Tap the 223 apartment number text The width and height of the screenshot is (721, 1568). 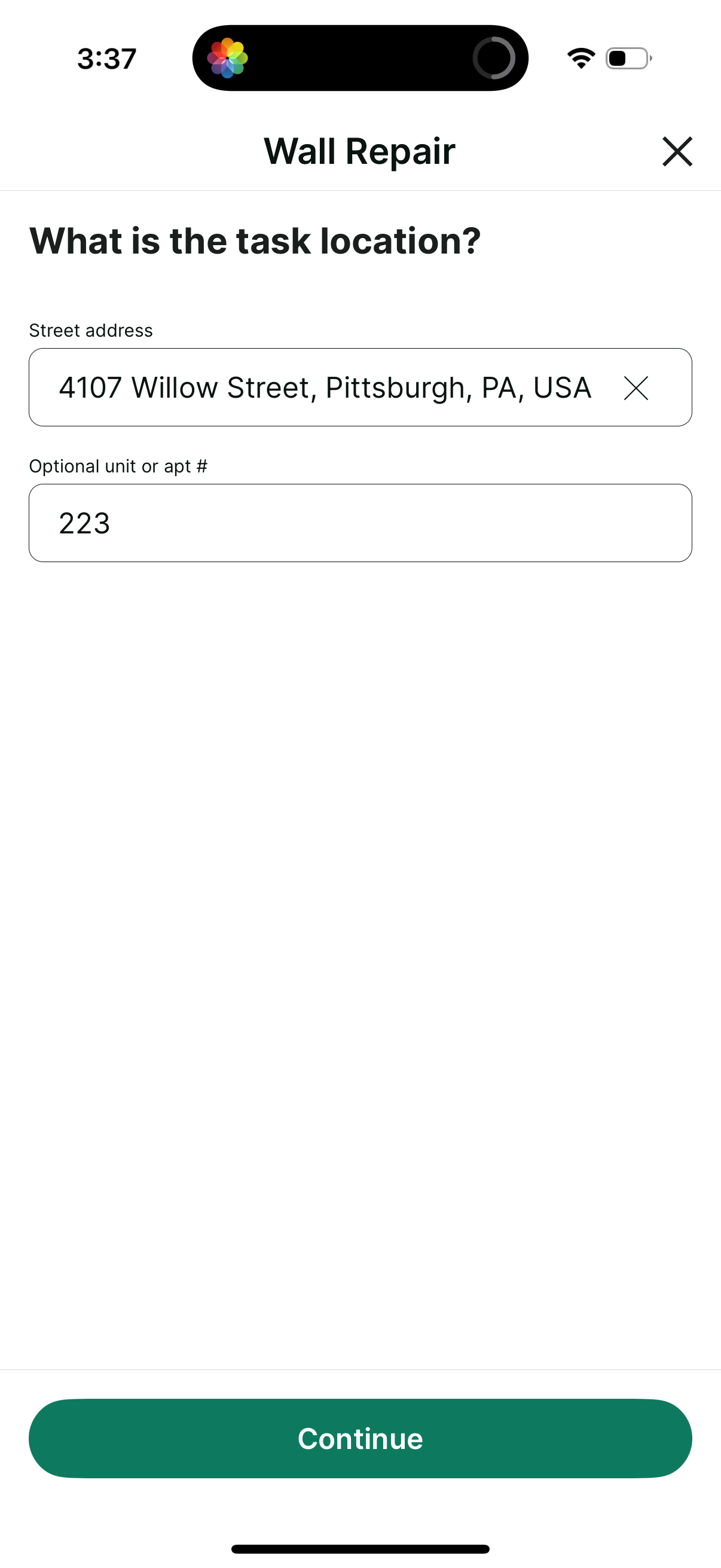coord(84,522)
